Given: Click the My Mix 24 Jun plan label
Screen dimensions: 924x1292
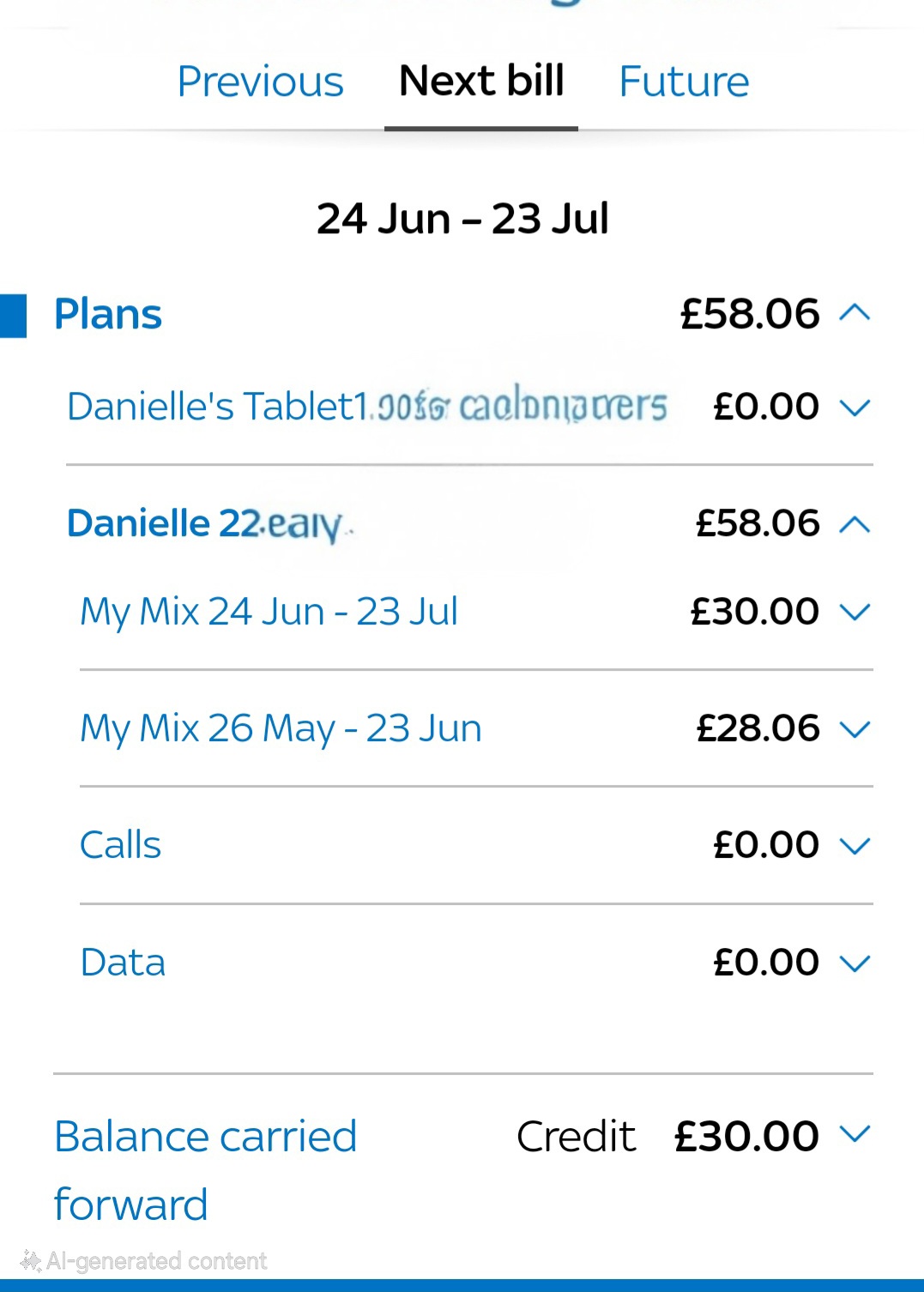Looking at the screenshot, I should pyautogui.click(x=269, y=611).
